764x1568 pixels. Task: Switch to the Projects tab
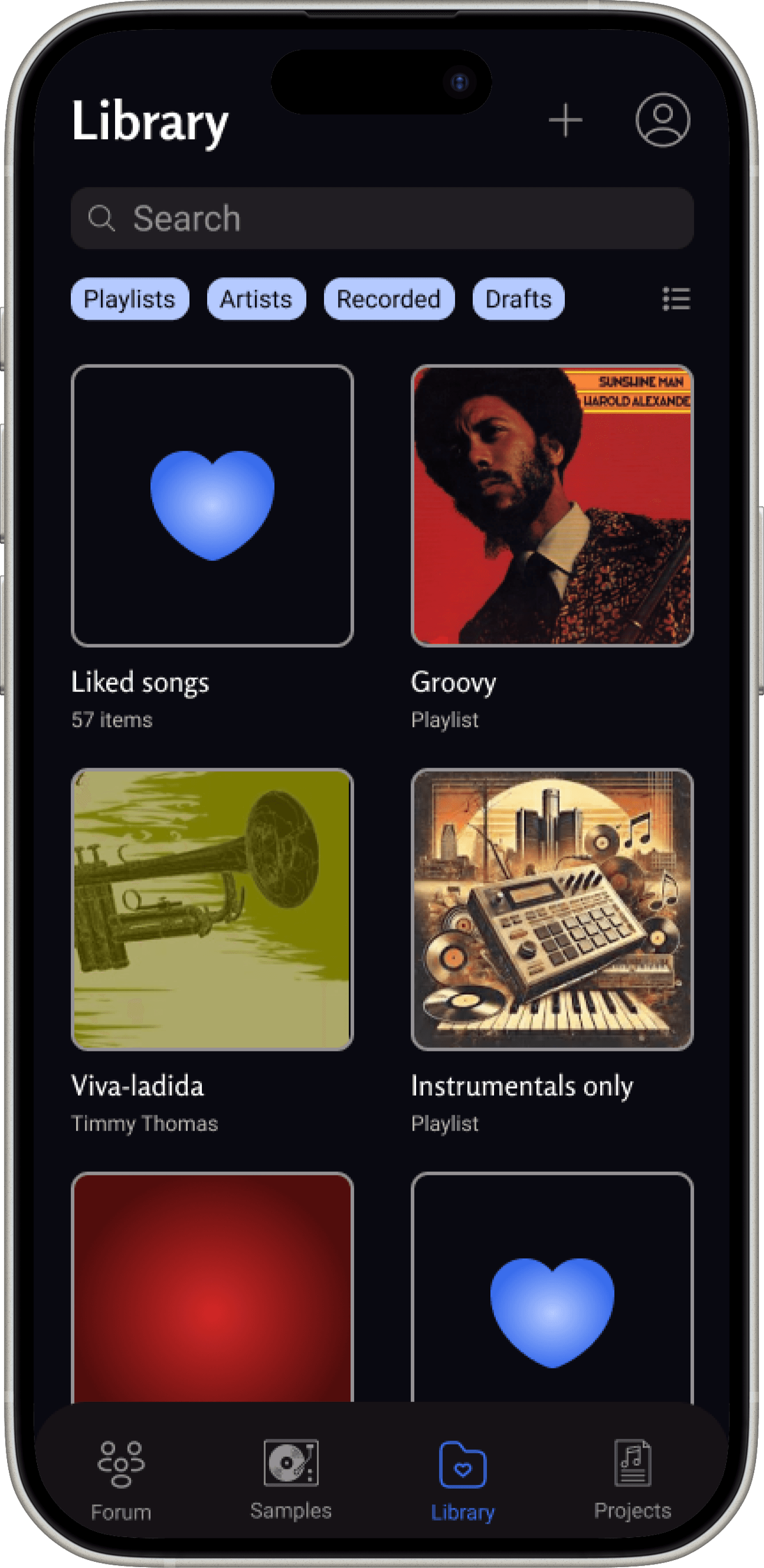pos(633,1479)
